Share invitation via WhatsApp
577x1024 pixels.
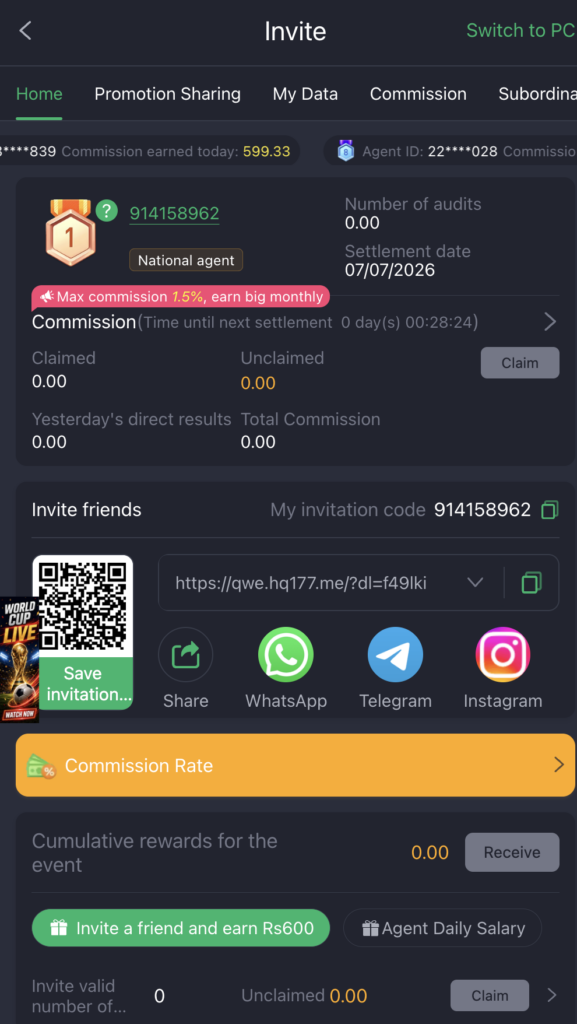[286, 655]
